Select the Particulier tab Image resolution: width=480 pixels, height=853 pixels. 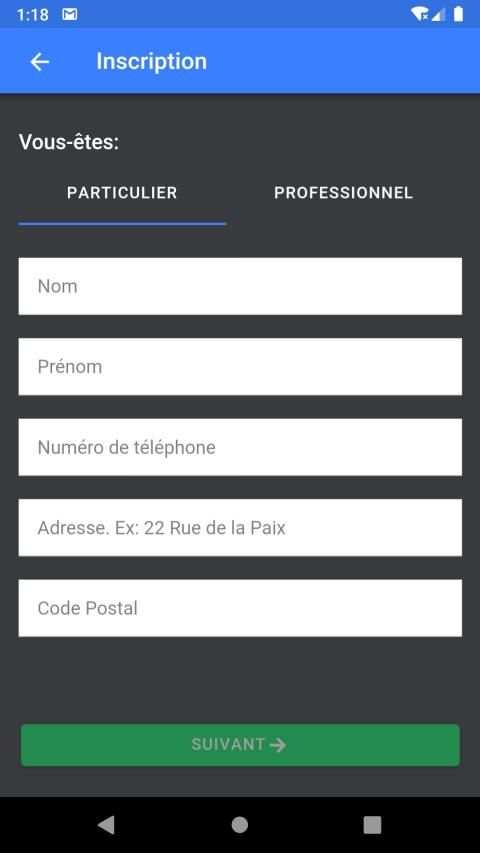tap(122, 193)
